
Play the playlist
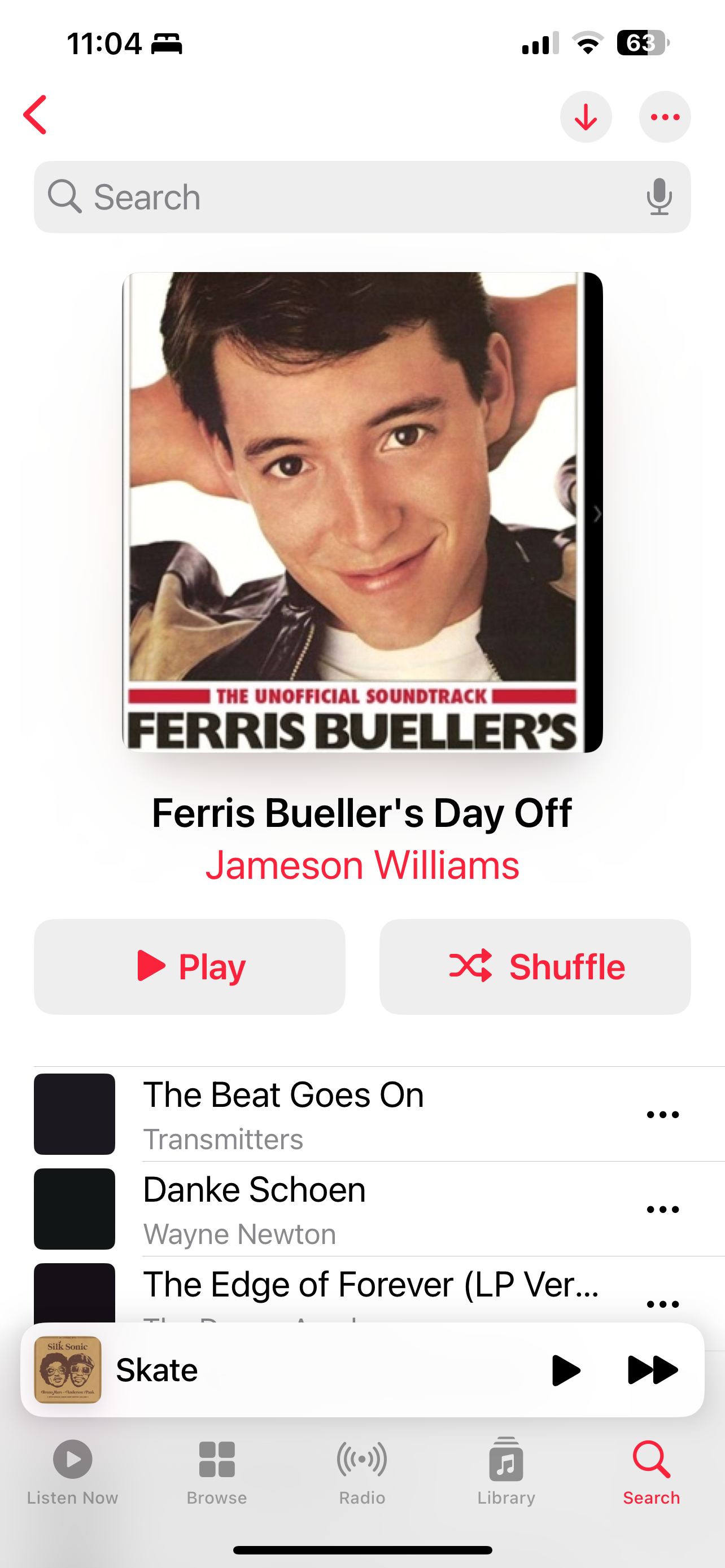[x=189, y=967]
